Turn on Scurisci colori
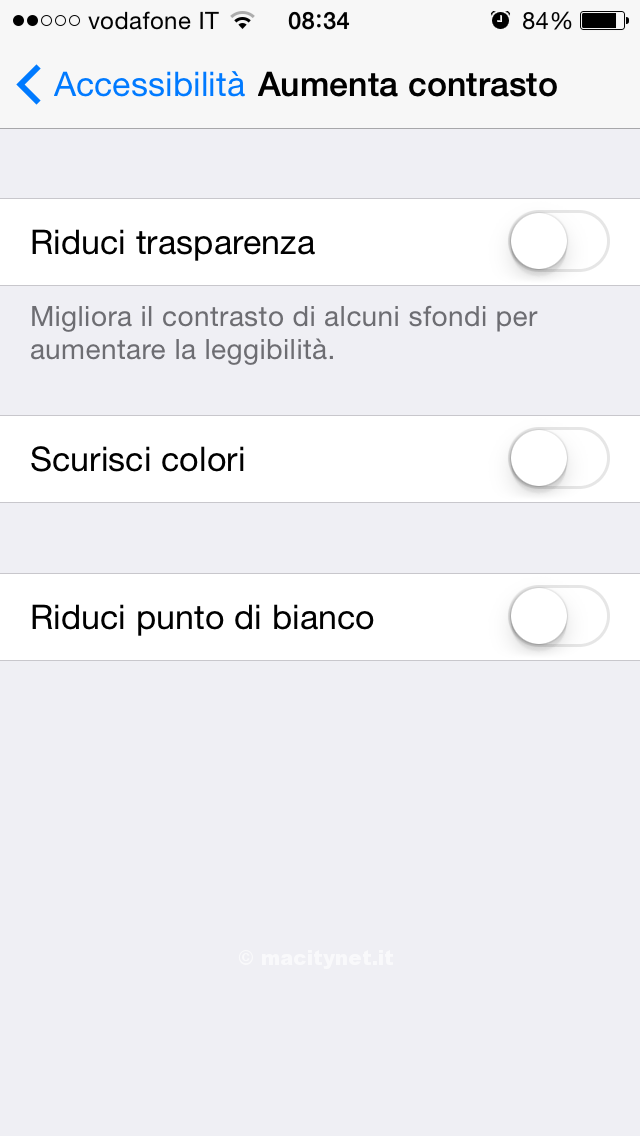The height and width of the screenshot is (1136, 640). point(558,459)
